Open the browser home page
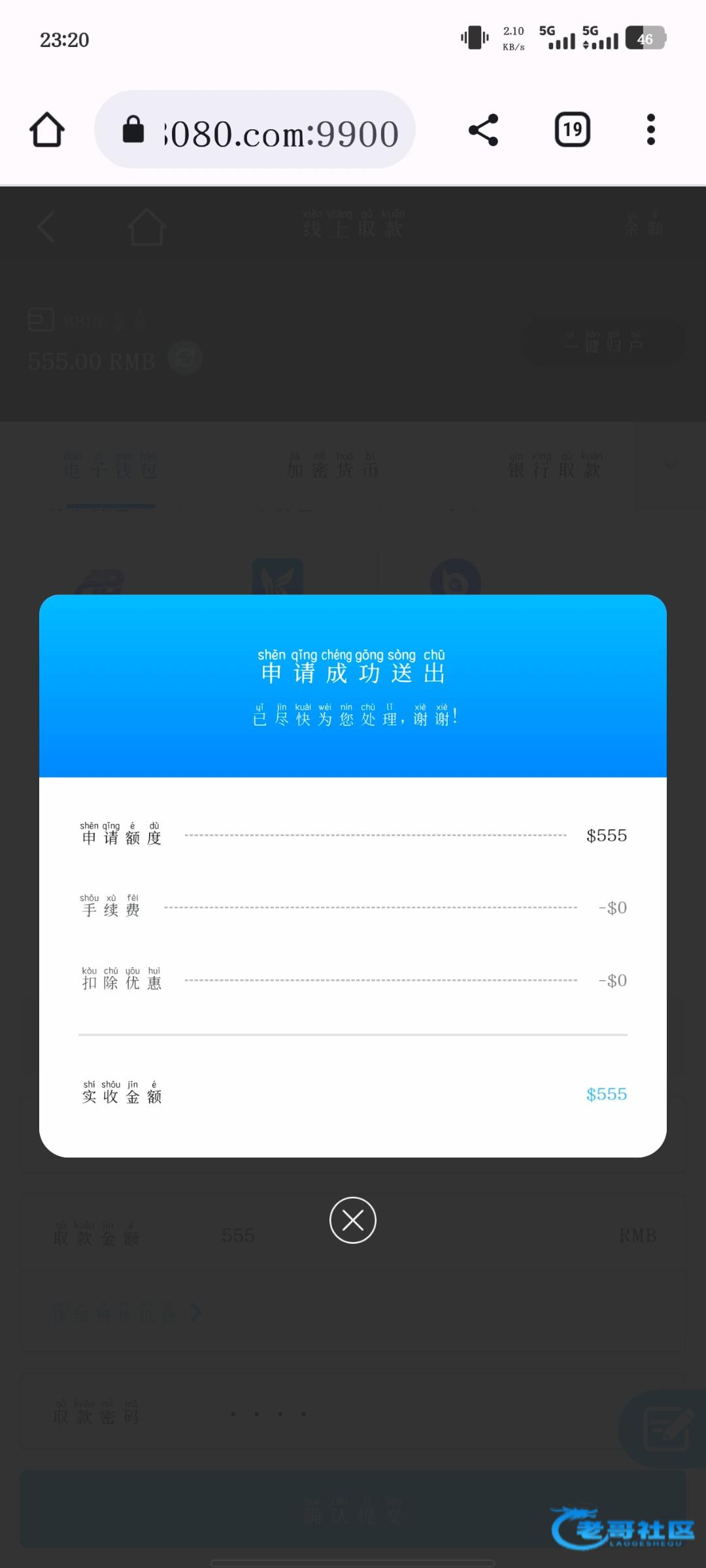This screenshot has height=1568, width=706. pyautogui.click(x=47, y=129)
